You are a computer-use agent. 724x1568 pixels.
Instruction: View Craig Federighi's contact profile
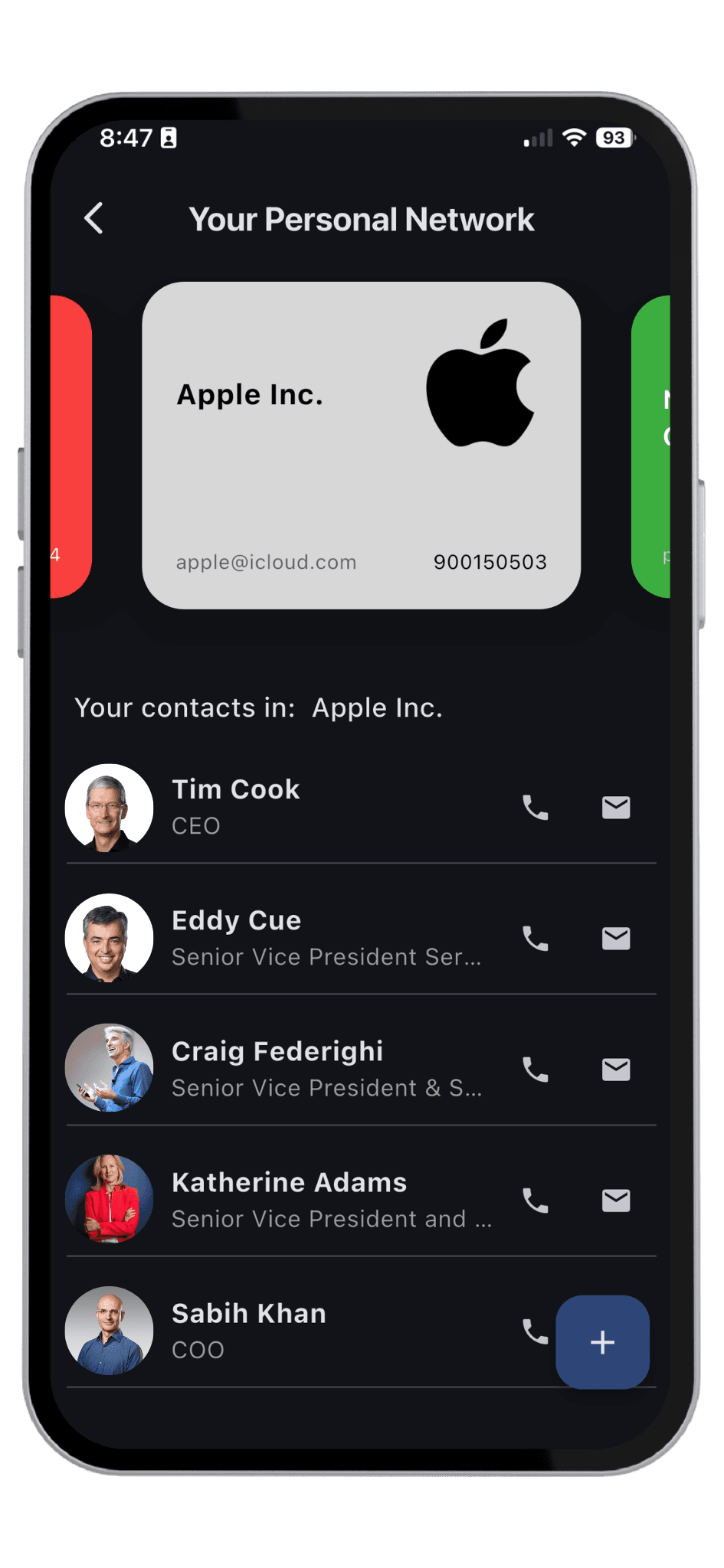306,1070
